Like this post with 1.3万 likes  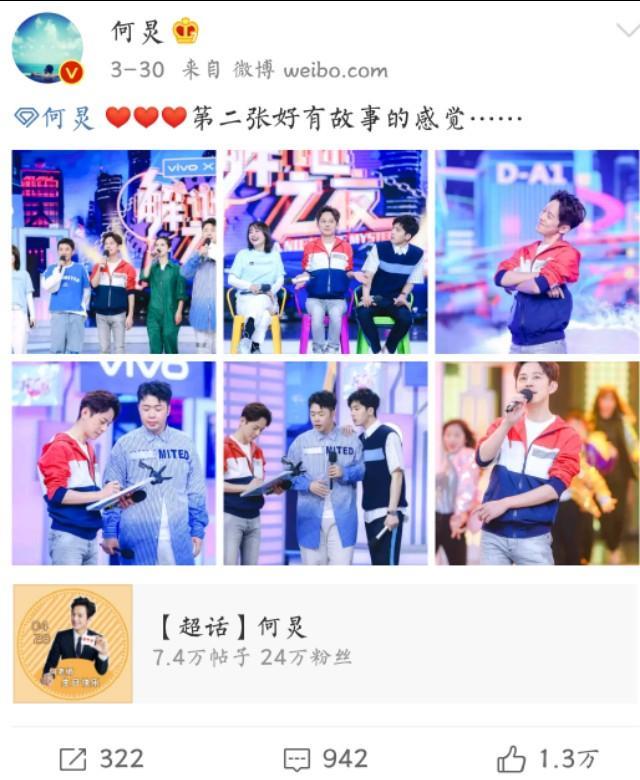coord(548,758)
